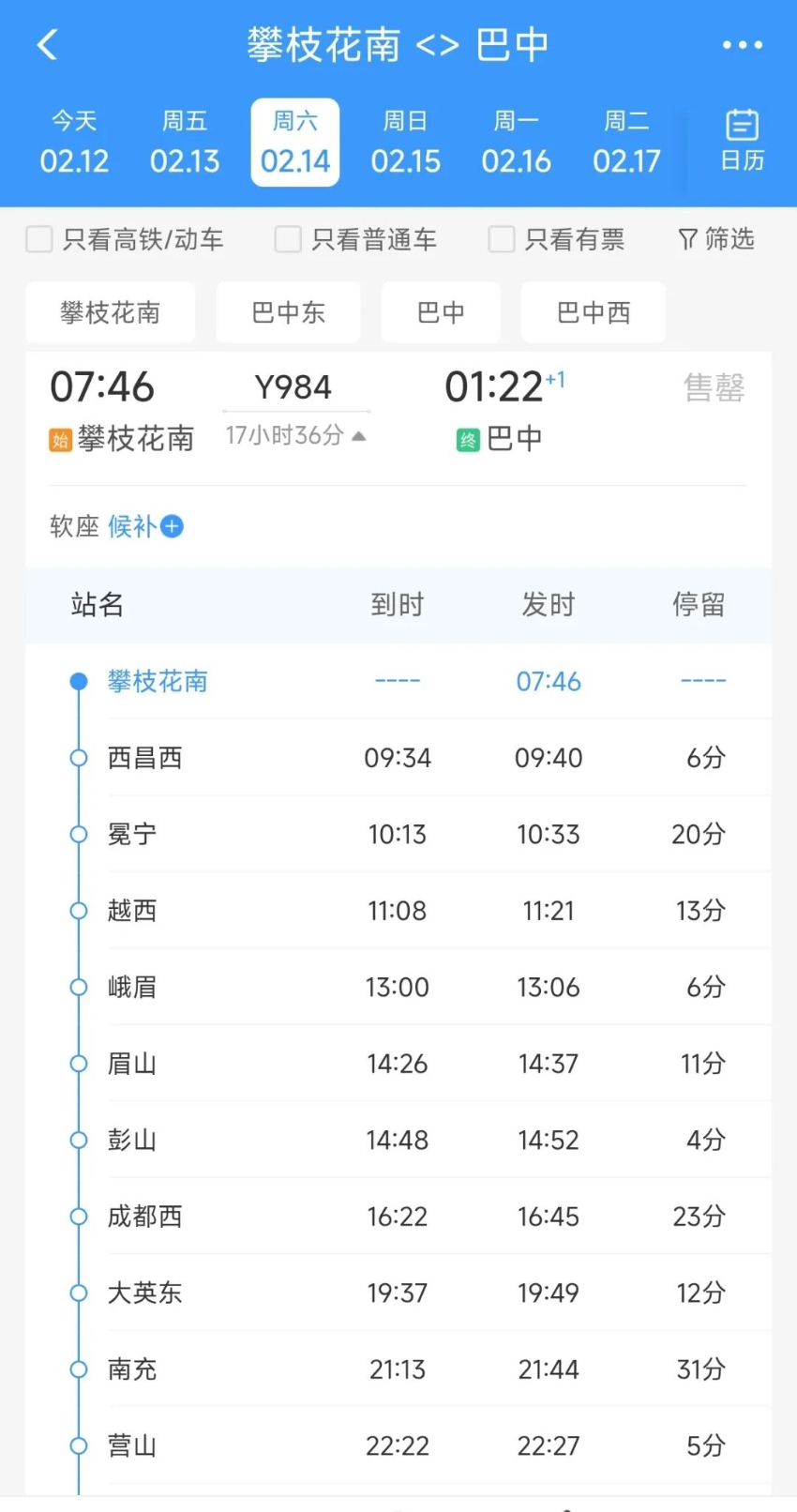The image size is (797, 1512).
Task: Filter by 攀枝花南 station chip
Action: pyautogui.click(x=111, y=312)
